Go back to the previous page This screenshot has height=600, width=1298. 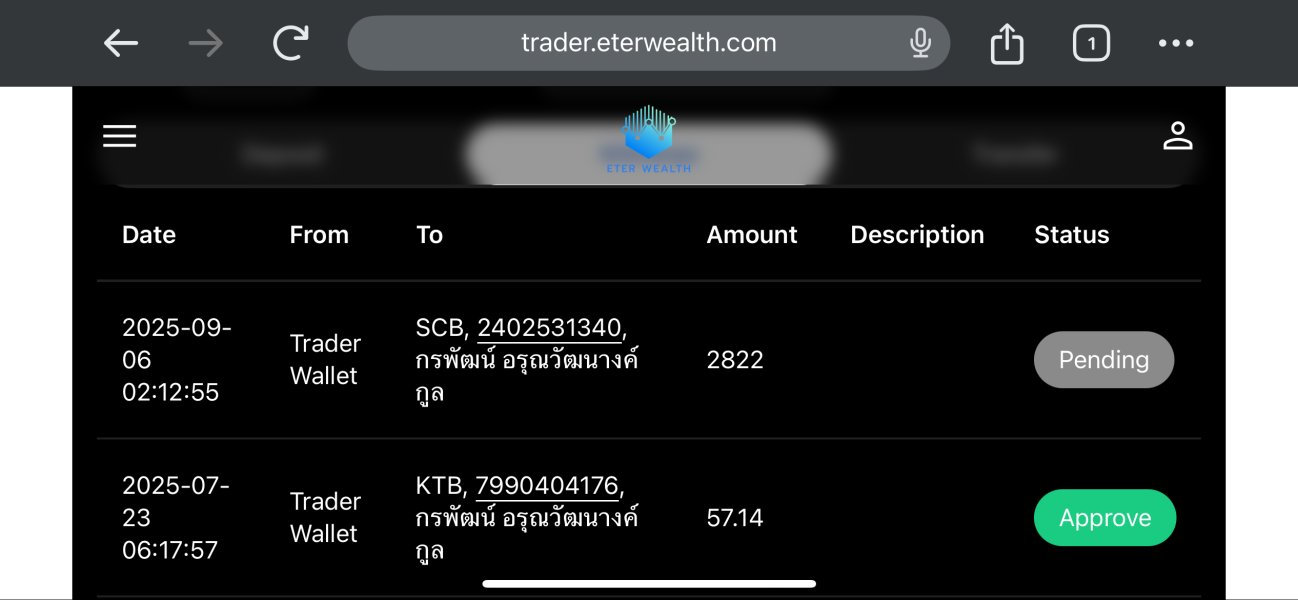point(121,43)
